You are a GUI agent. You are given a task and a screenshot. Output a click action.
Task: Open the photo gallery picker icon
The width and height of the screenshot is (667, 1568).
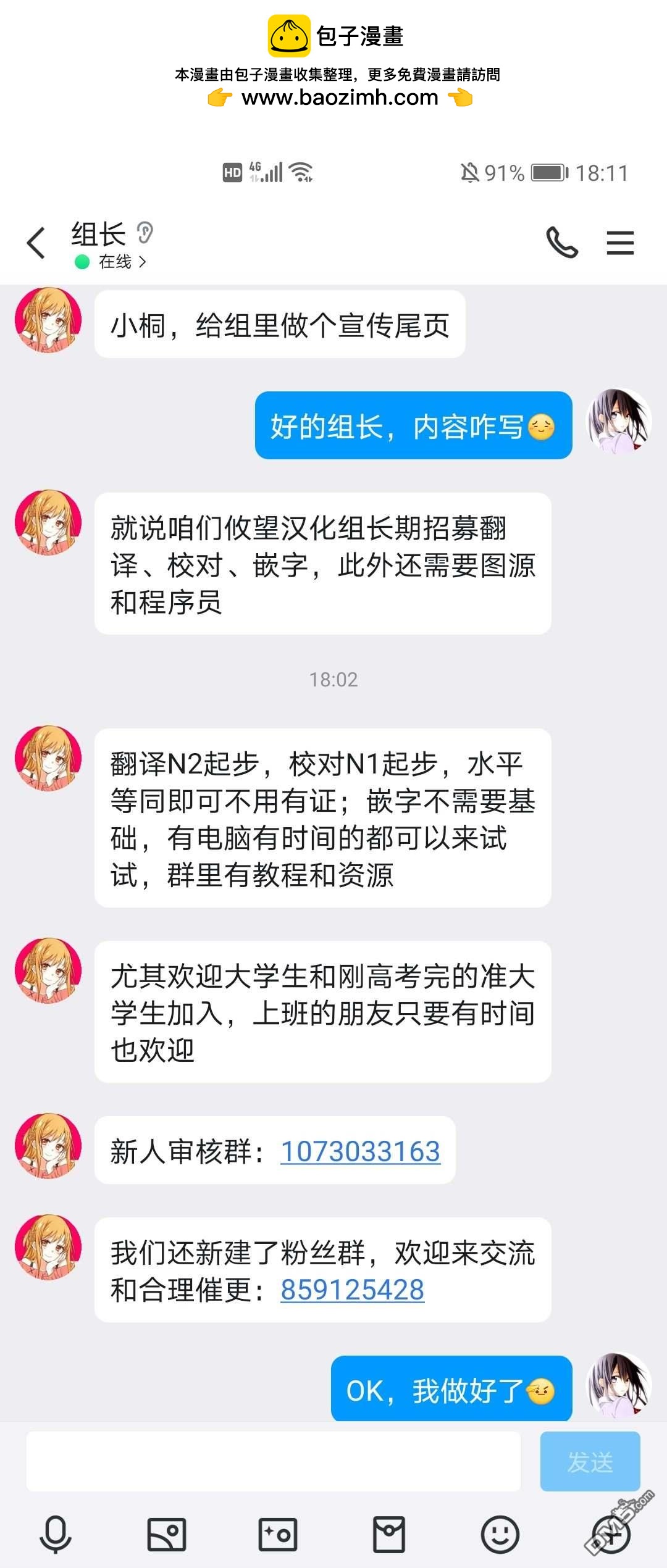point(167,1534)
